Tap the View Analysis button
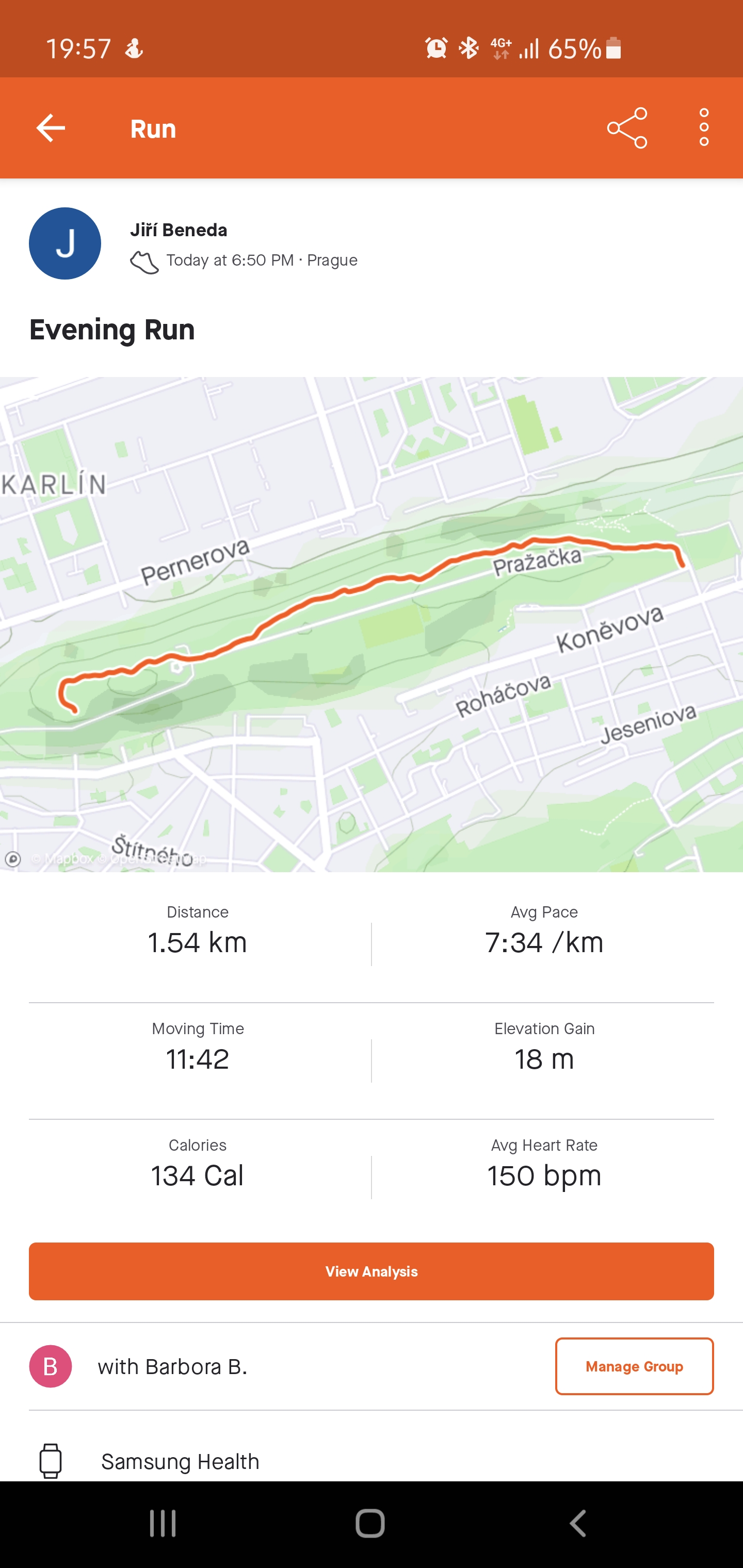Image resolution: width=743 pixels, height=1568 pixels. pos(372,1271)
